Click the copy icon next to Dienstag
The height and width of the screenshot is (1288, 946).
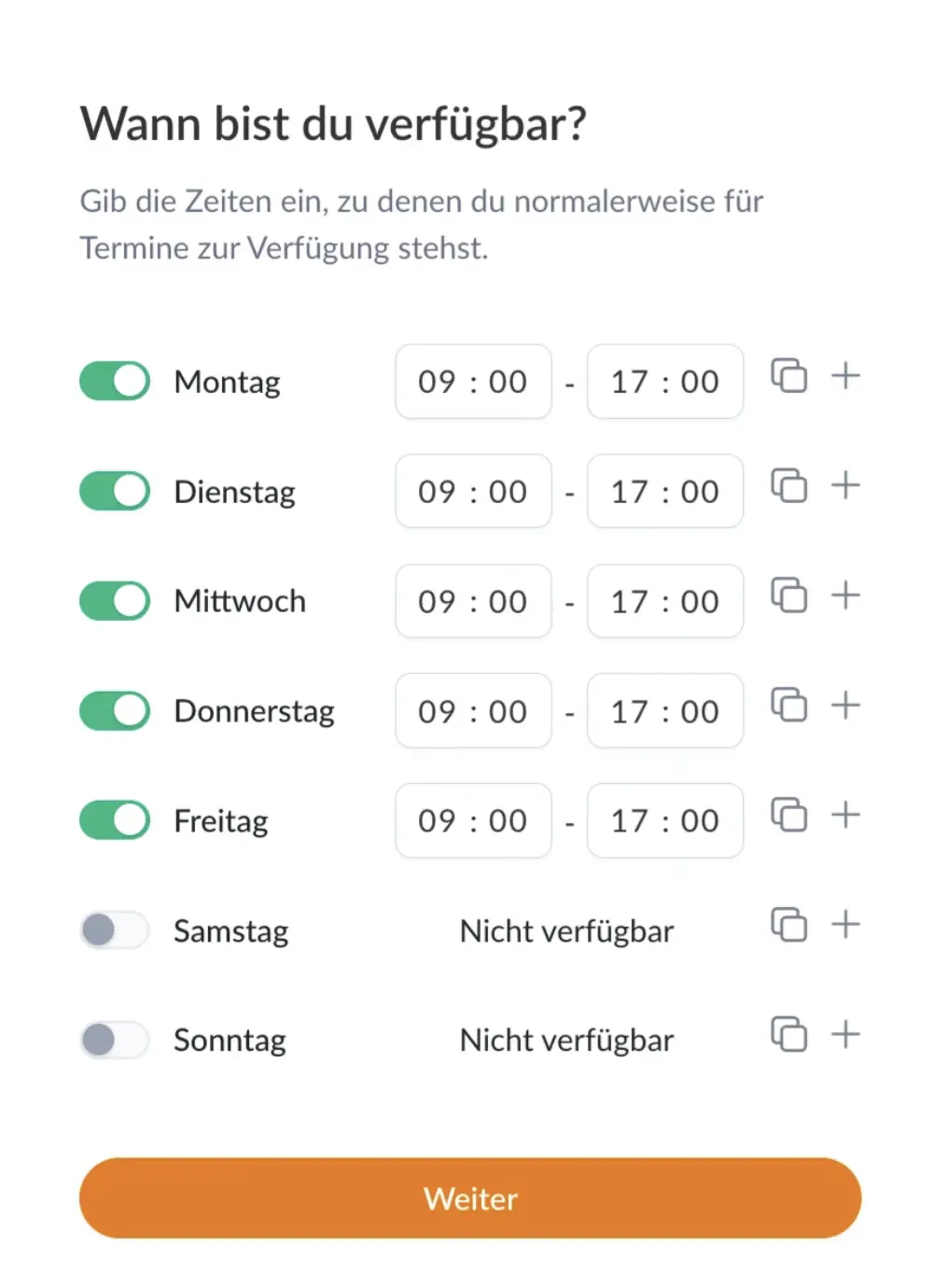click(x=788, y=486)
